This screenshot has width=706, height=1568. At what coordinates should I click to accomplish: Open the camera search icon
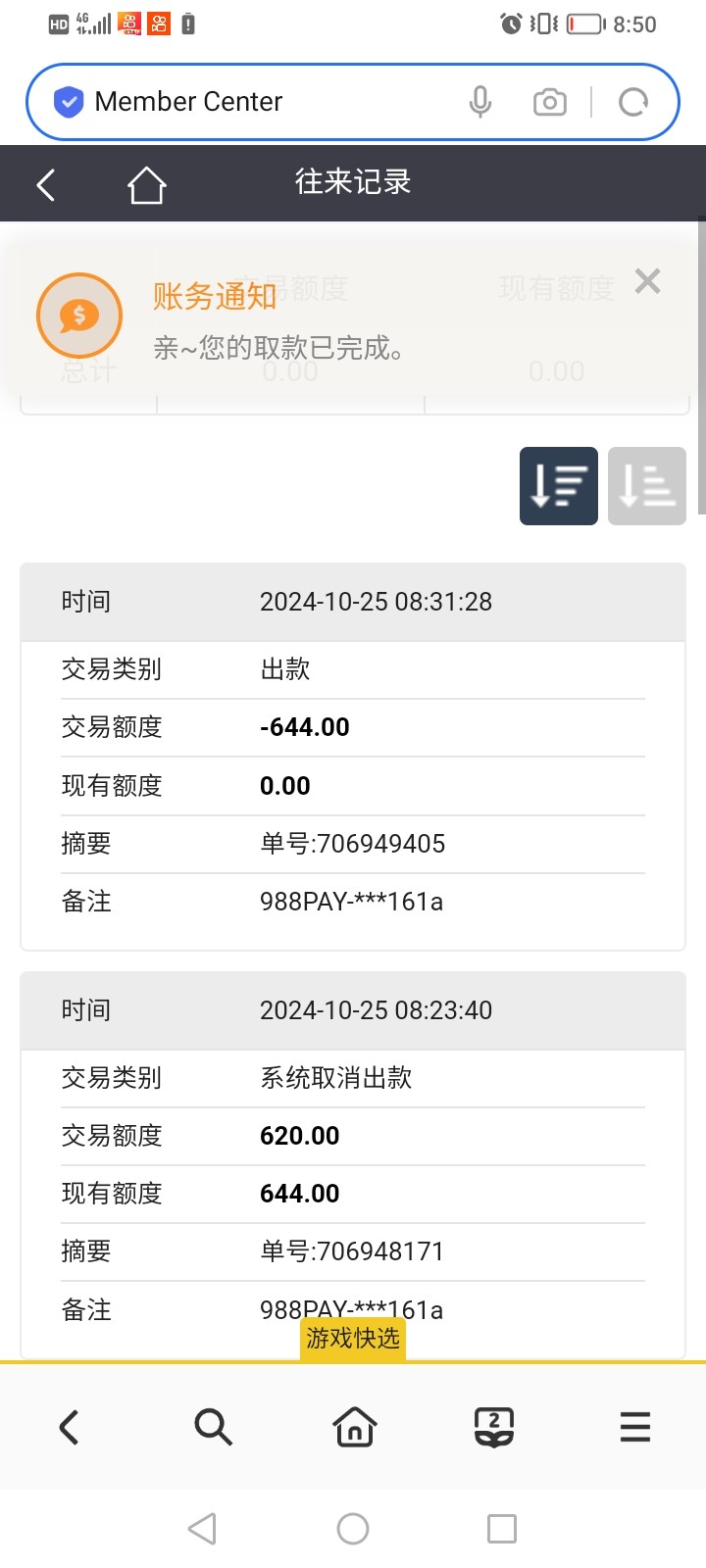(x=550, y=102)
